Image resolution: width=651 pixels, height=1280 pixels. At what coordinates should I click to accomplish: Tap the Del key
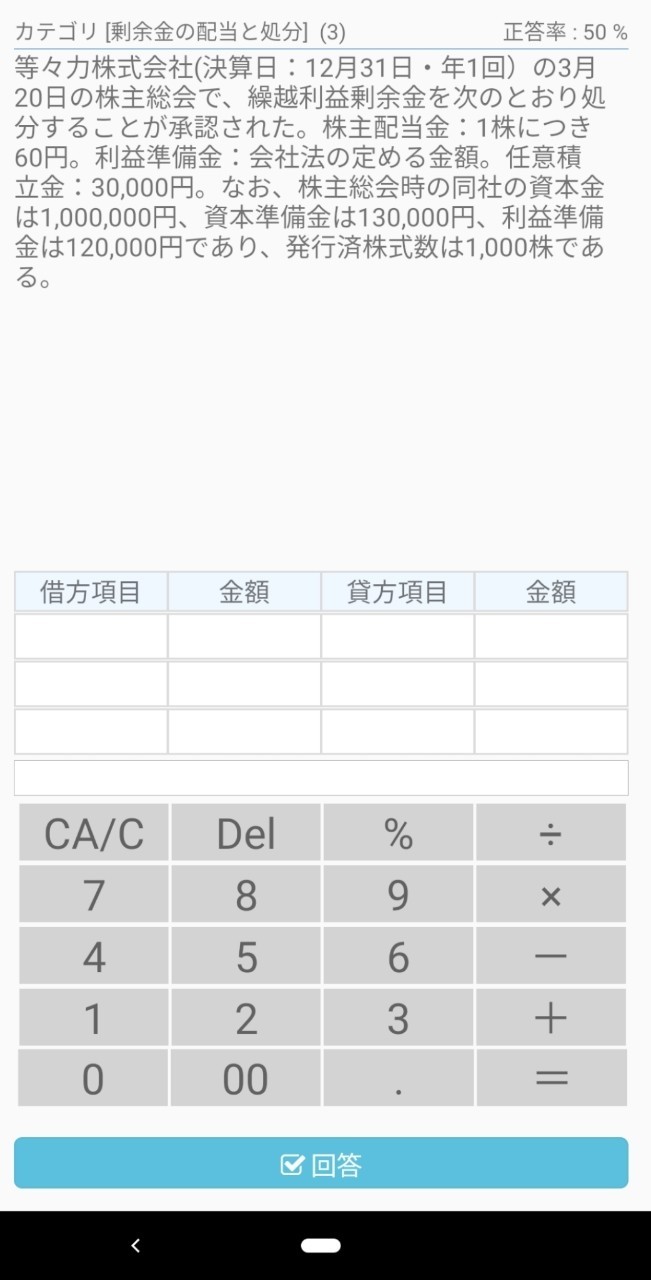pos(246,833)
